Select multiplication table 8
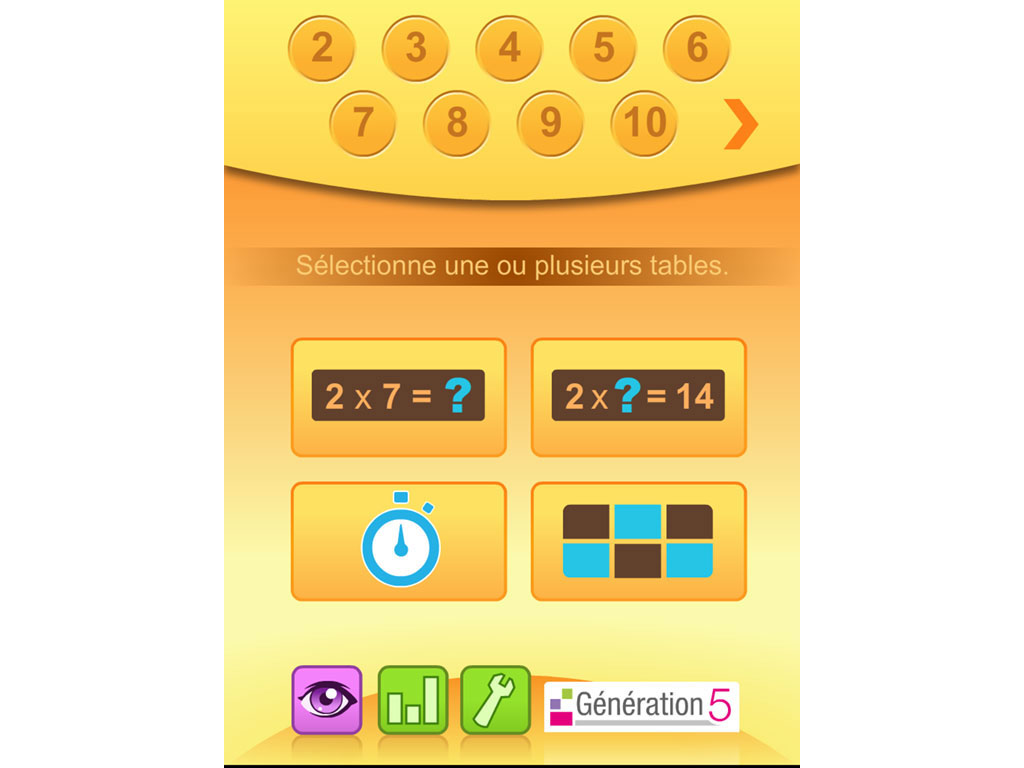The image size is (1024, 768). click(x=456, y=123)
